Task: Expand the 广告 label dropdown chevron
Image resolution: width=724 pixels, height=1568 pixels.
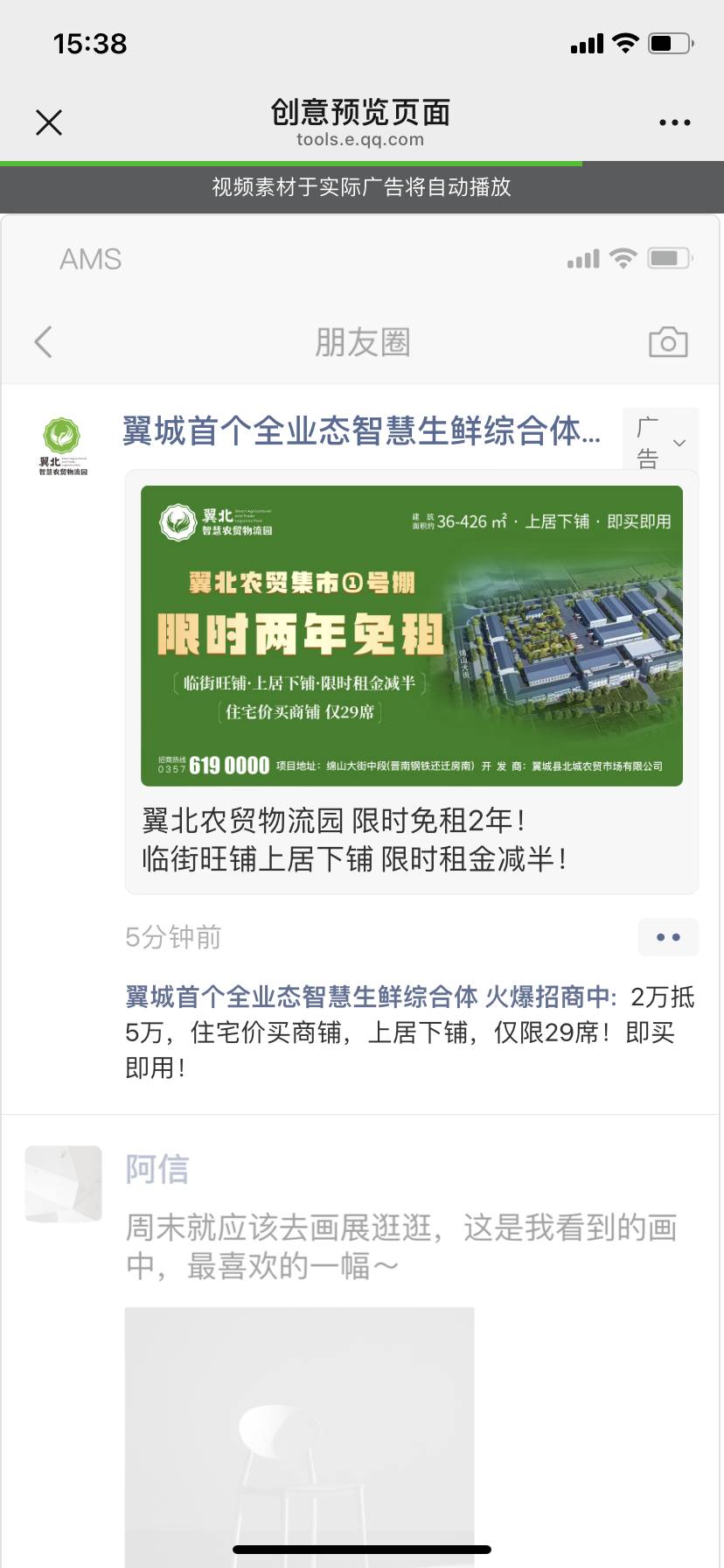Action: click(x=681, y=444)
